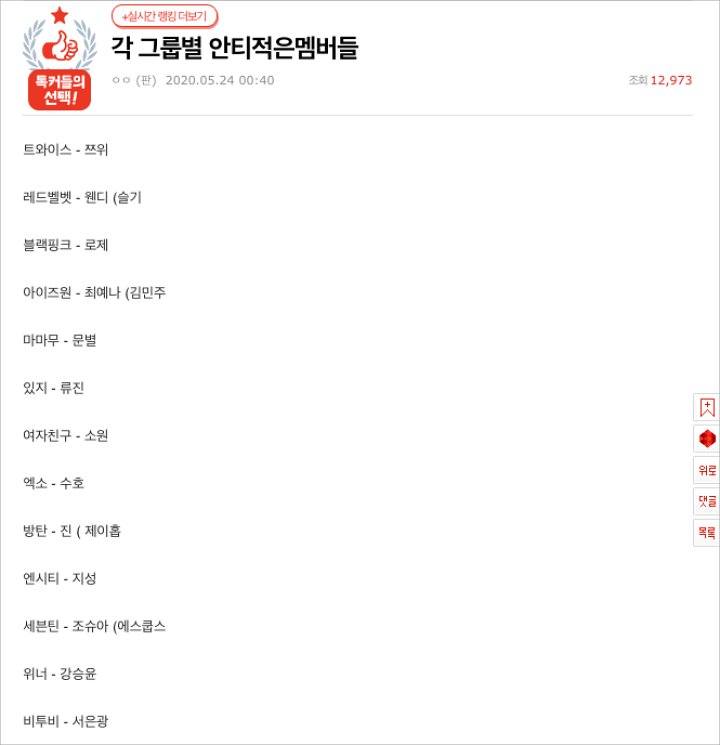Open '+실시간 랭킹 더보기' ranking button
720x745 pixels.
pos(164,16)
